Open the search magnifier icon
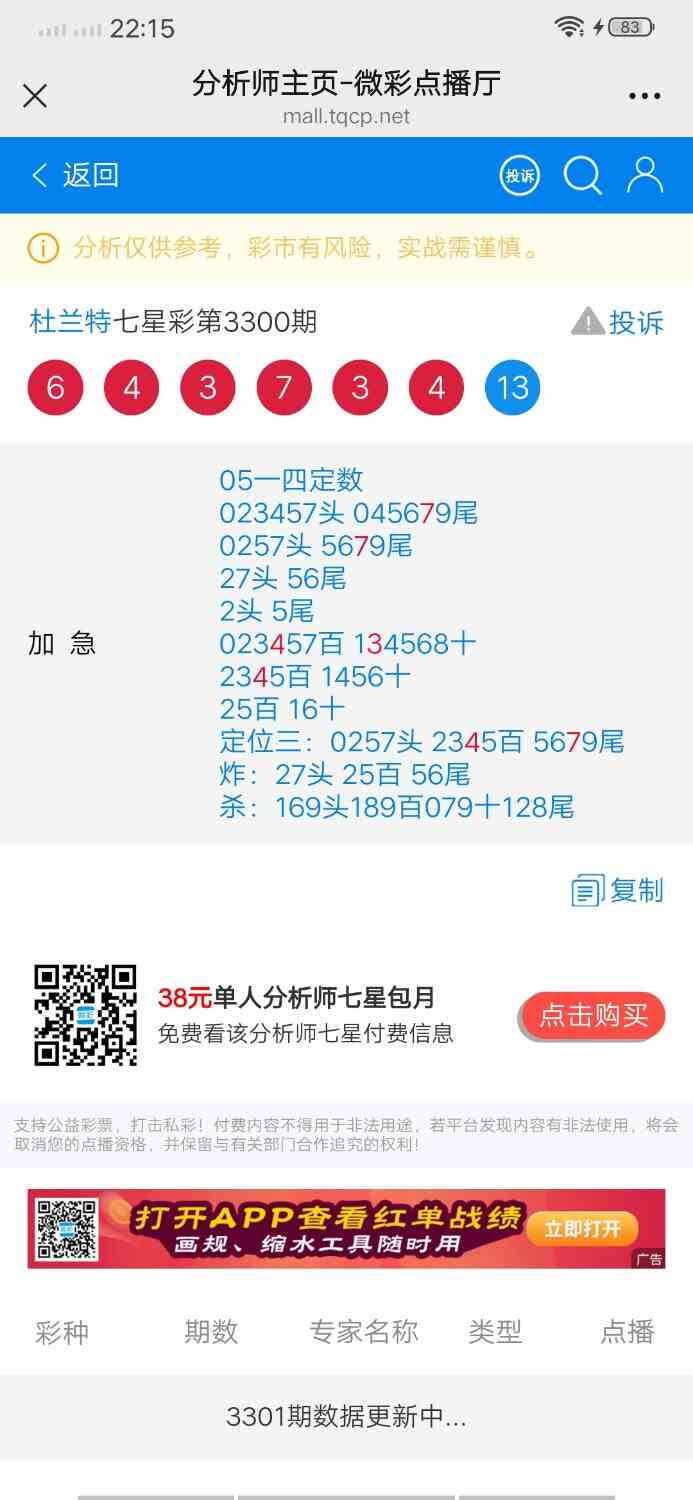Image resolution: width=693 pixels, height=1500 pixels. (x=582, y=176)
